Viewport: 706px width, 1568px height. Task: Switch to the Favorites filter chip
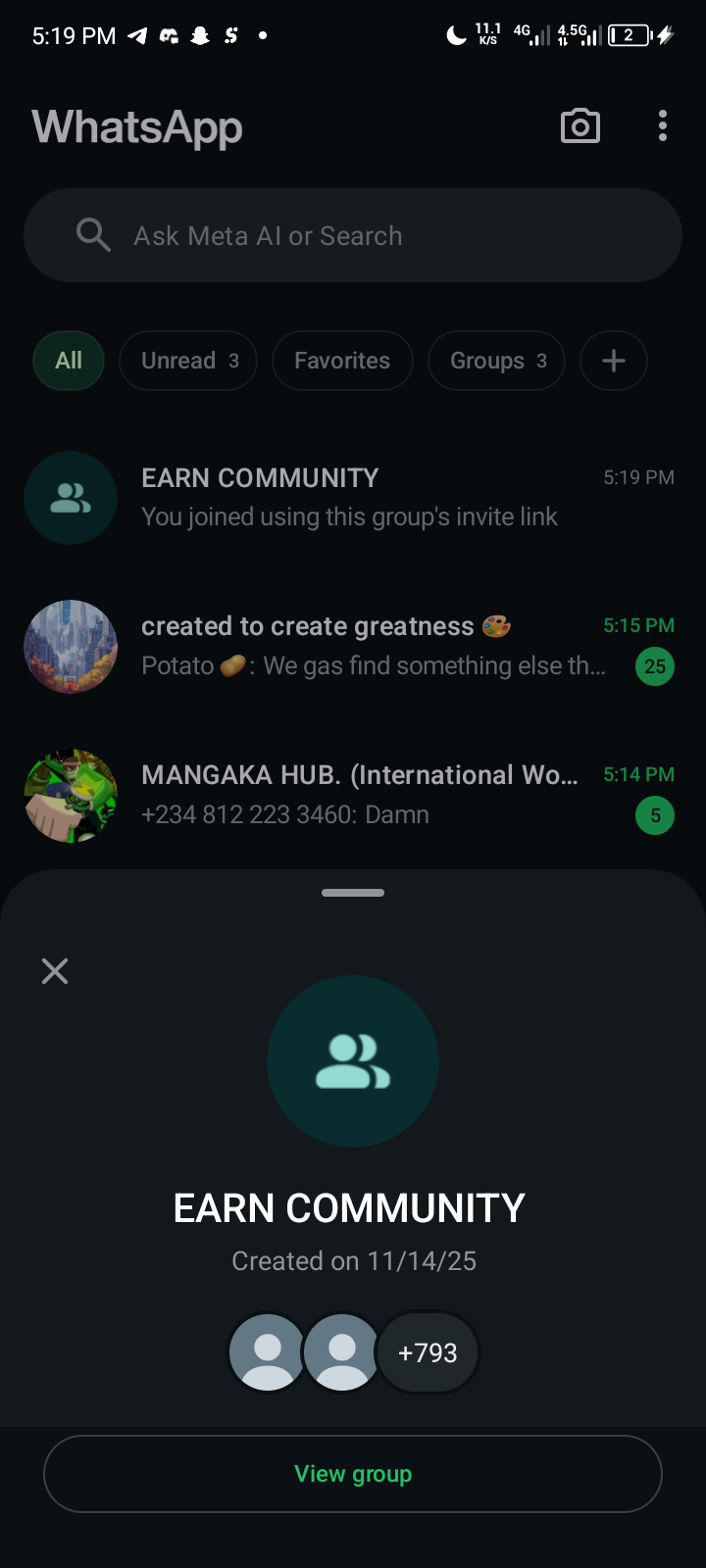pyautogui.click(x=342, y=361)
